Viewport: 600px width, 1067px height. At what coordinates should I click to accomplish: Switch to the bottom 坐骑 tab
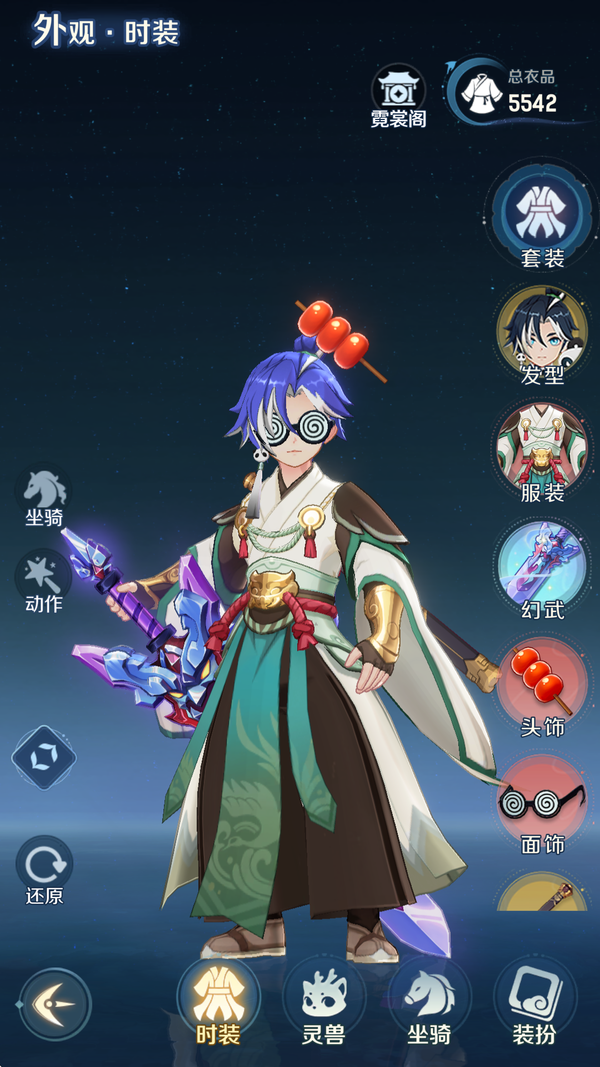point(429,1003)
